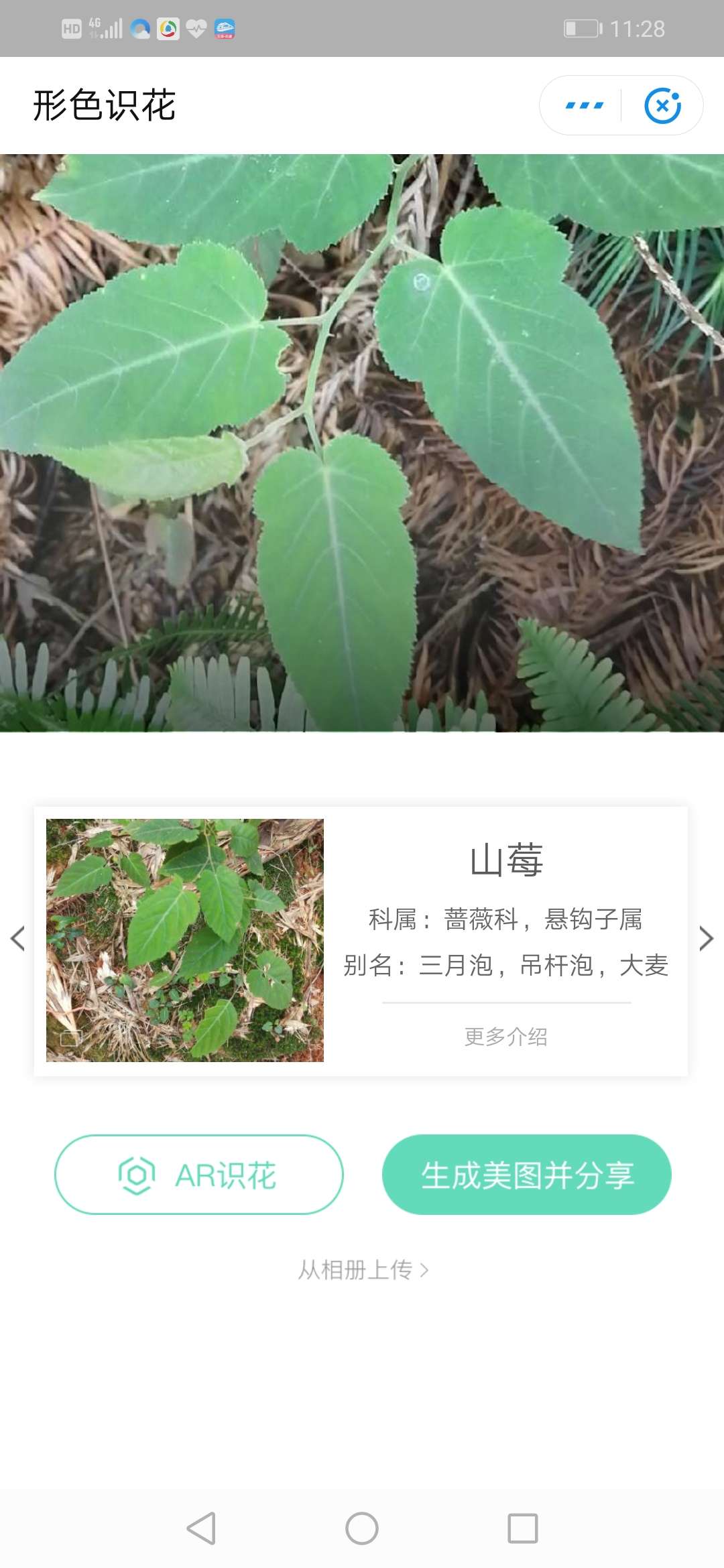Viewport: 724px width, 1568px height.
Task: Open the three-dot more options menu
Action: pyautogui.click(x=583, y=105)
